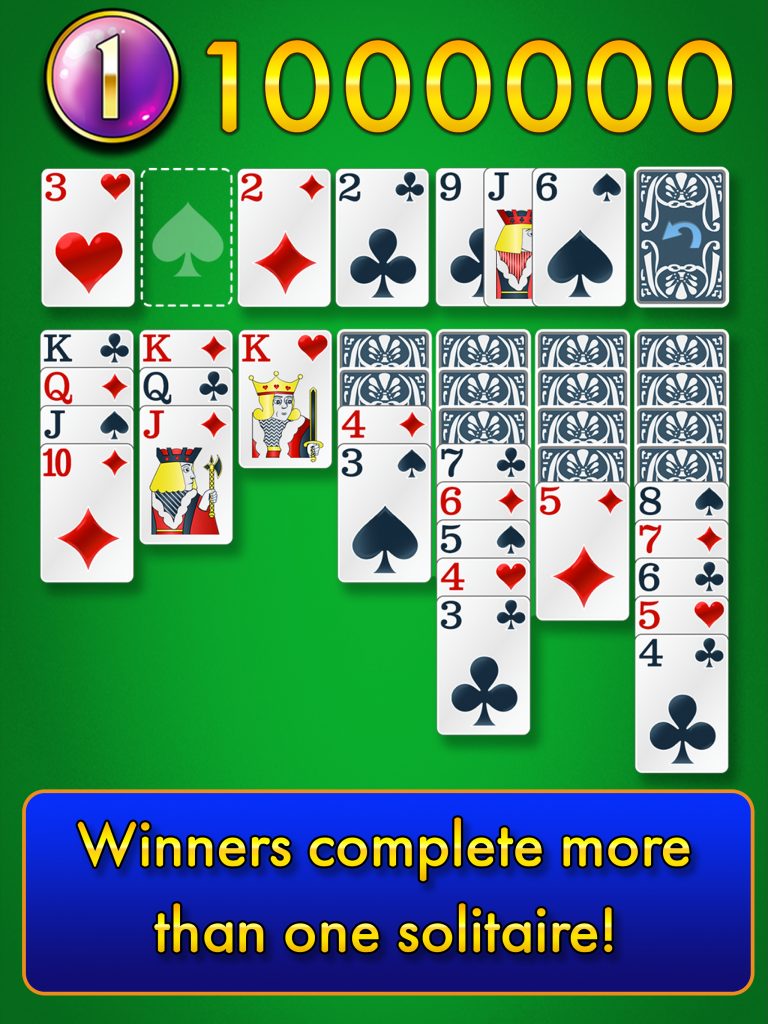Image resolution: width=768 pixels, height=1024 pixels.
Task: Tap the 2 of clubs foundation pile
Action: tap(382, 237)
